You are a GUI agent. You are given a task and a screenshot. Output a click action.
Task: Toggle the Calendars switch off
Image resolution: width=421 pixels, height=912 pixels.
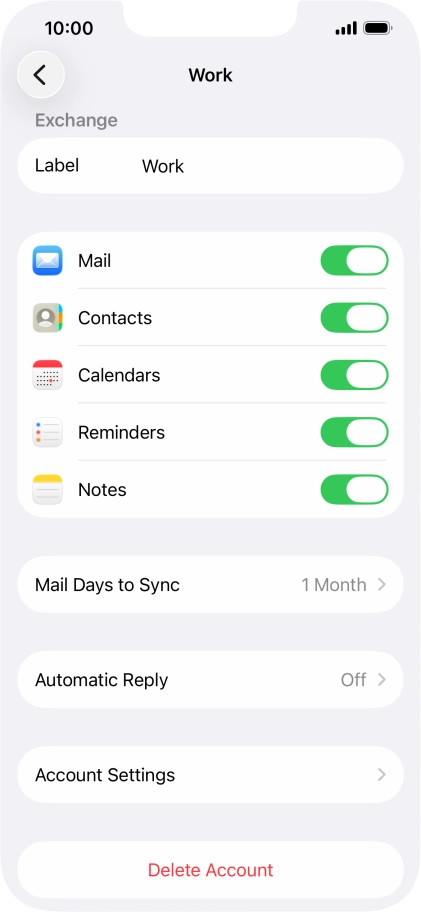(354, 375)
